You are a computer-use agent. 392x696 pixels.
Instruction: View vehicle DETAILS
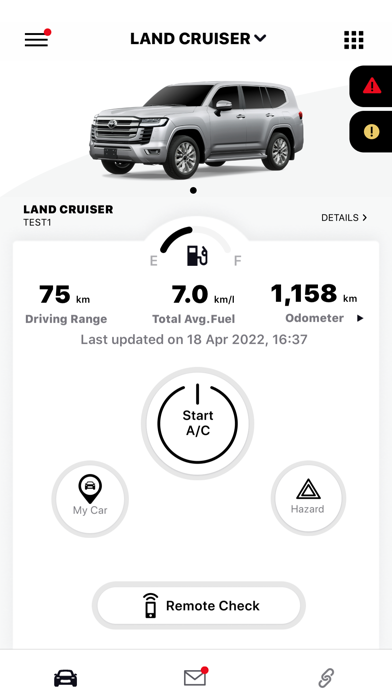(x=344, y=218)
